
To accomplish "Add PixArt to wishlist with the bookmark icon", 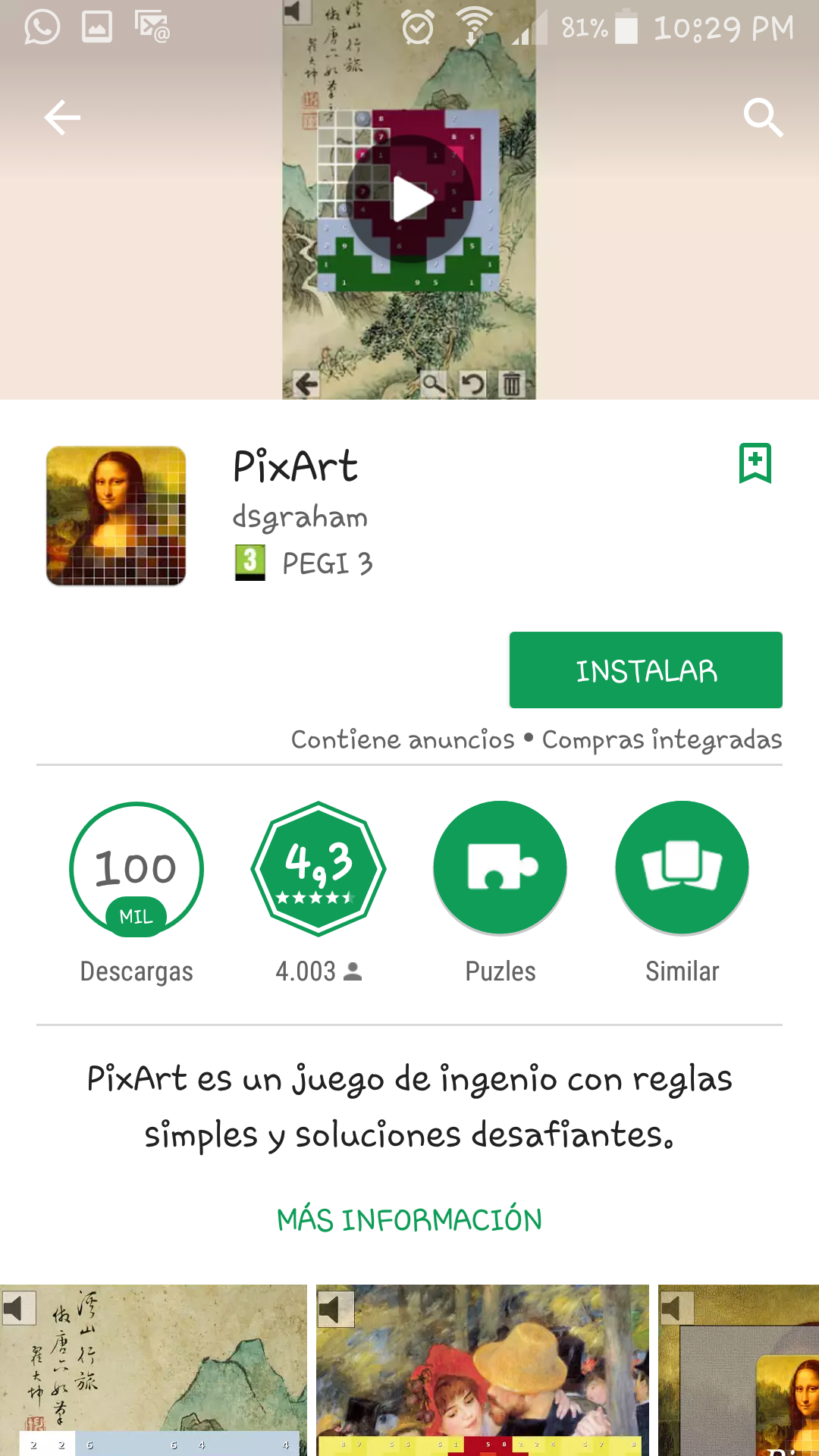I will (755, 463).
